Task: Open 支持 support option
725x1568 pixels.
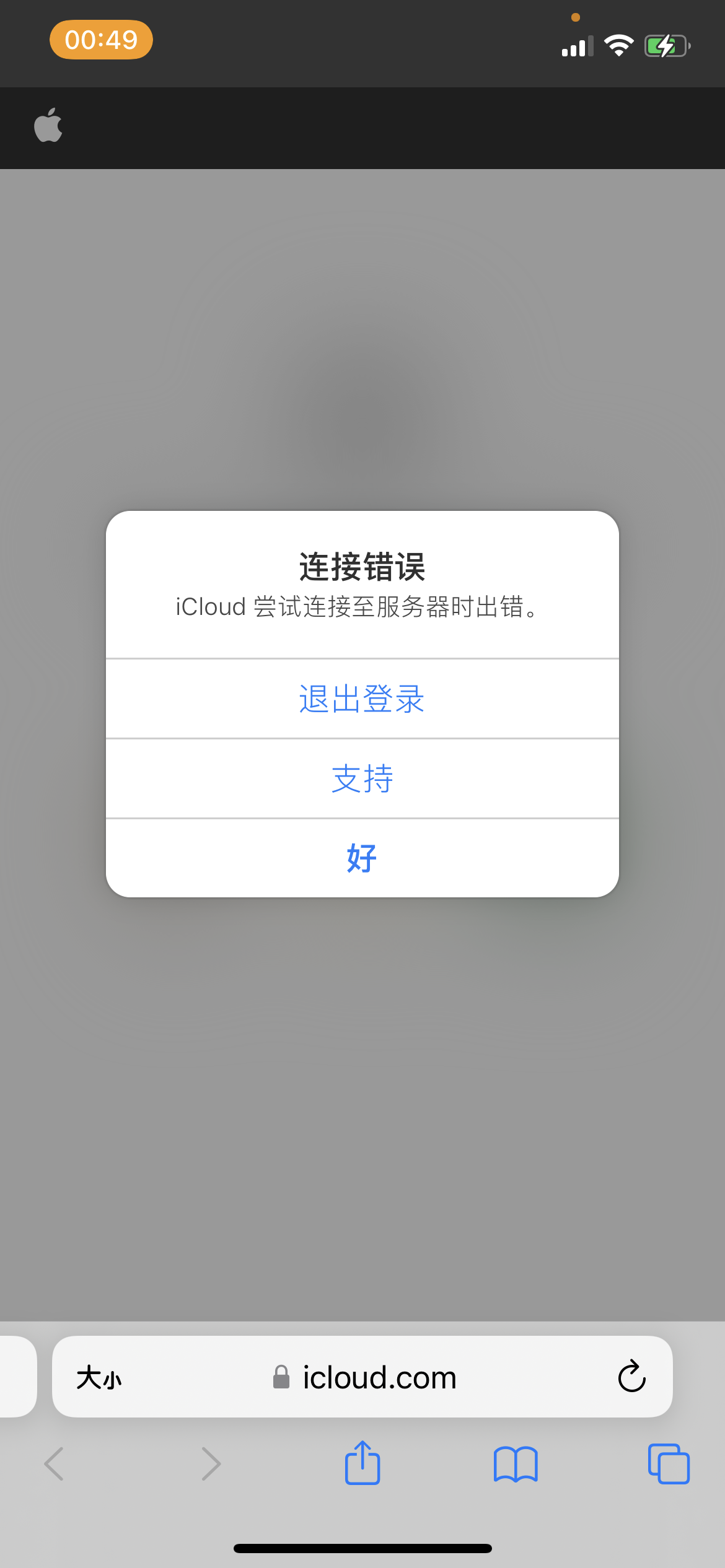Action: point(362,778)
